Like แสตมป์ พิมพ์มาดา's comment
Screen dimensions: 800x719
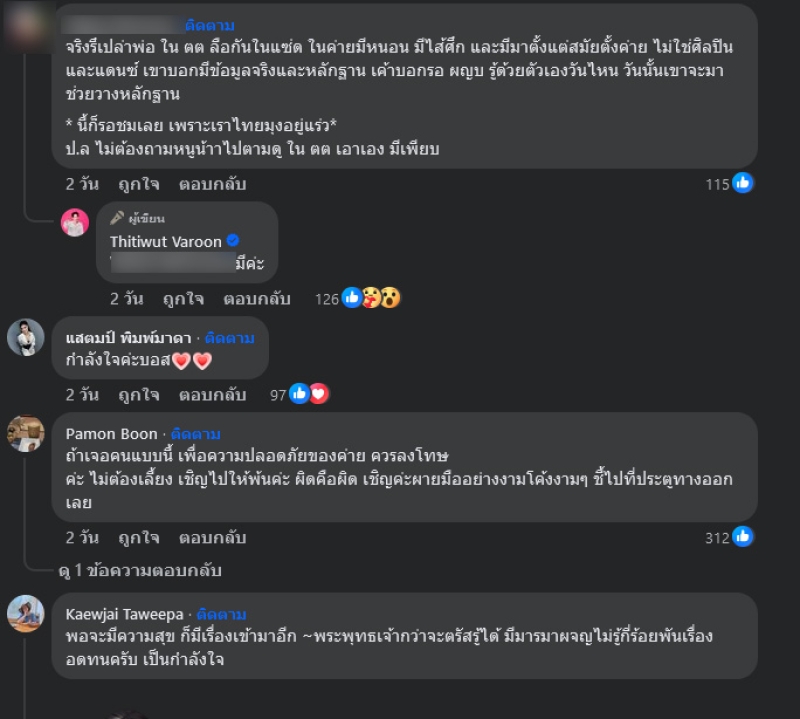pos(138,394)
